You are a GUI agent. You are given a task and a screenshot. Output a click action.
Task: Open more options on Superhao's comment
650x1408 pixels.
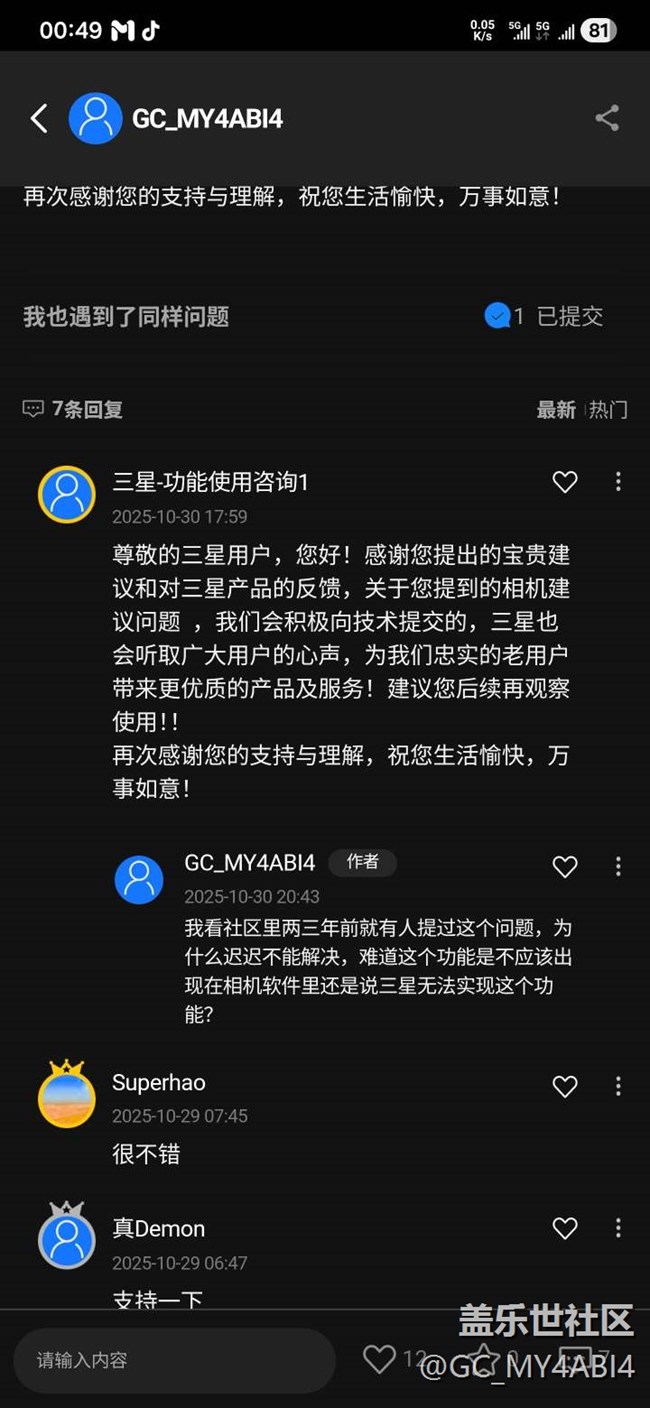click(618, 1086)
